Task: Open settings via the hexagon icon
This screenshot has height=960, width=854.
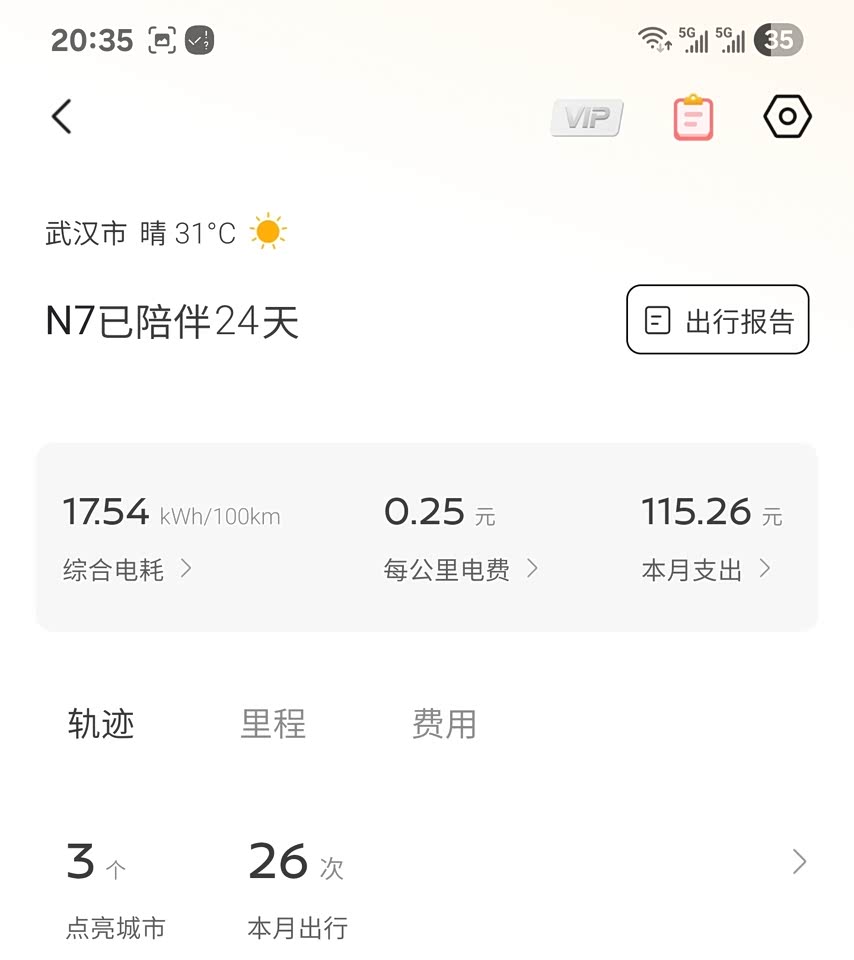Action: click(x=787, y=117)
